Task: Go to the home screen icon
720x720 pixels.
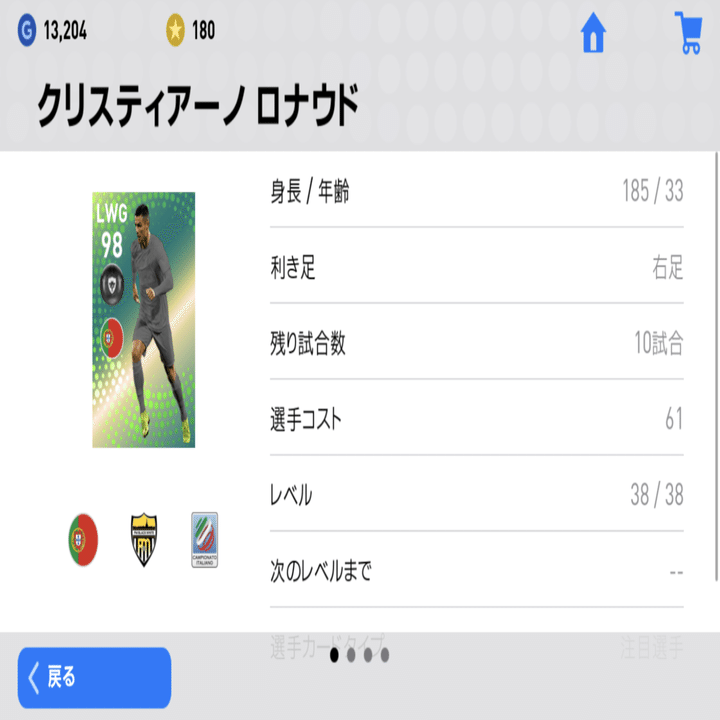Action: (x=594, y=34)
